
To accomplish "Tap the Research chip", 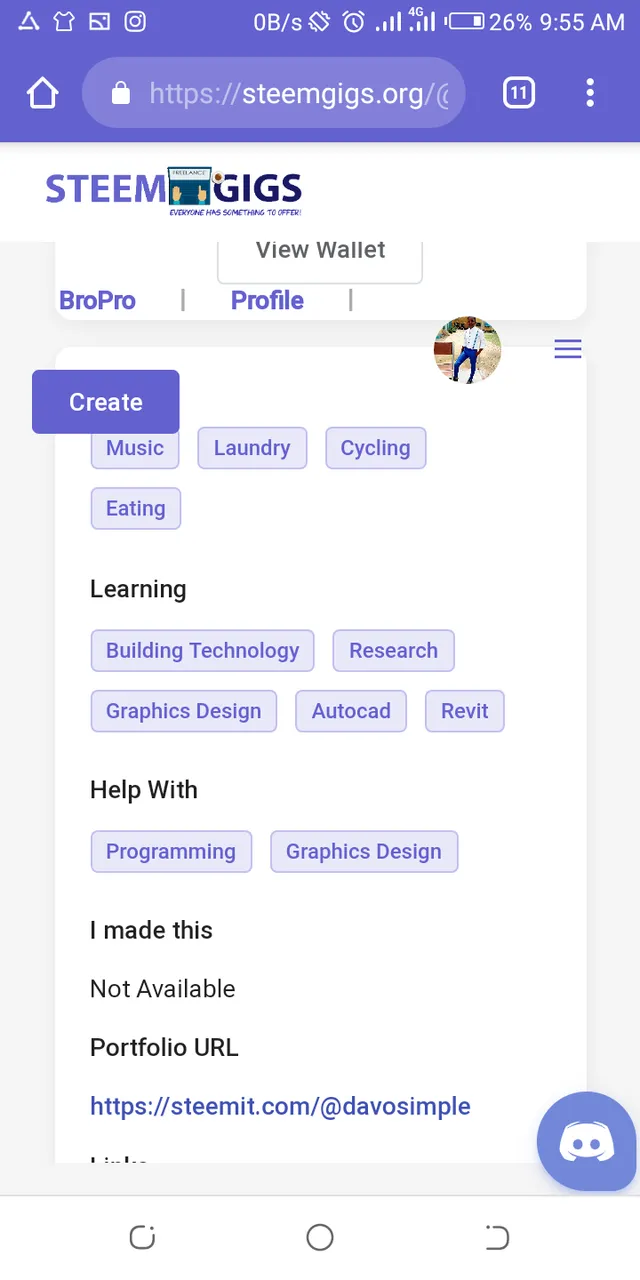I will point(393,651).
